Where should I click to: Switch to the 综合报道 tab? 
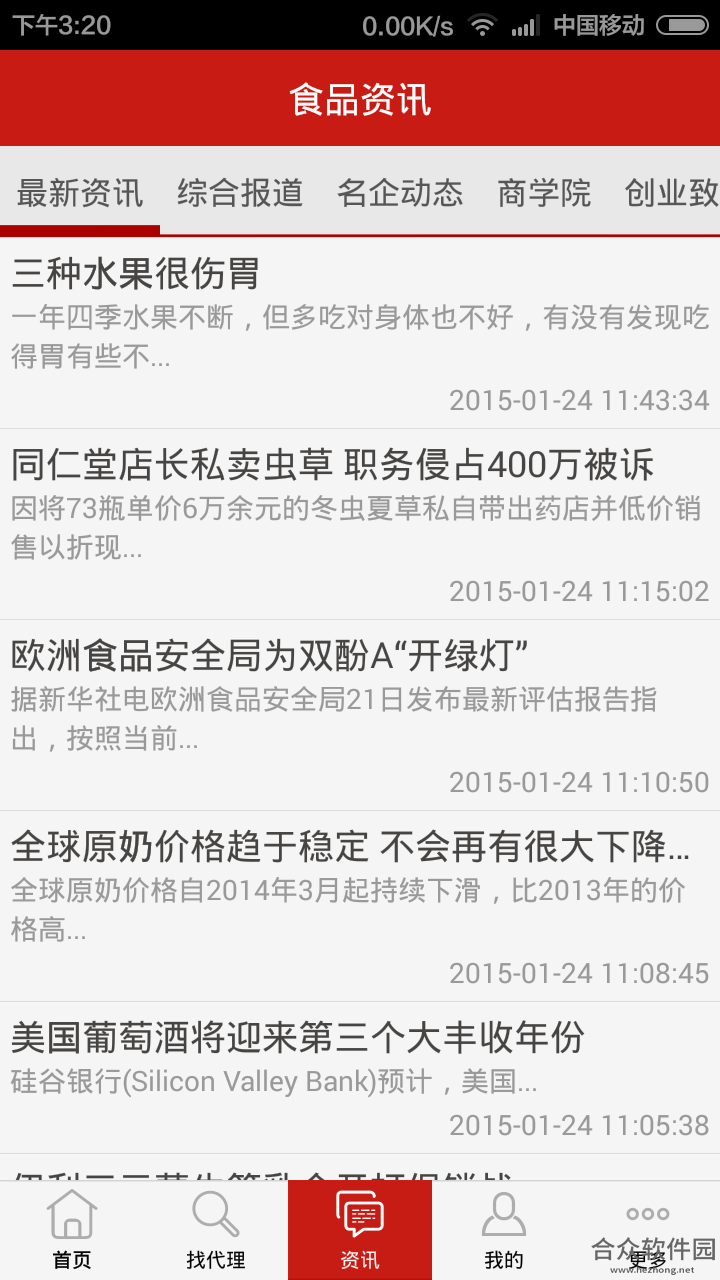pos(240,192)
